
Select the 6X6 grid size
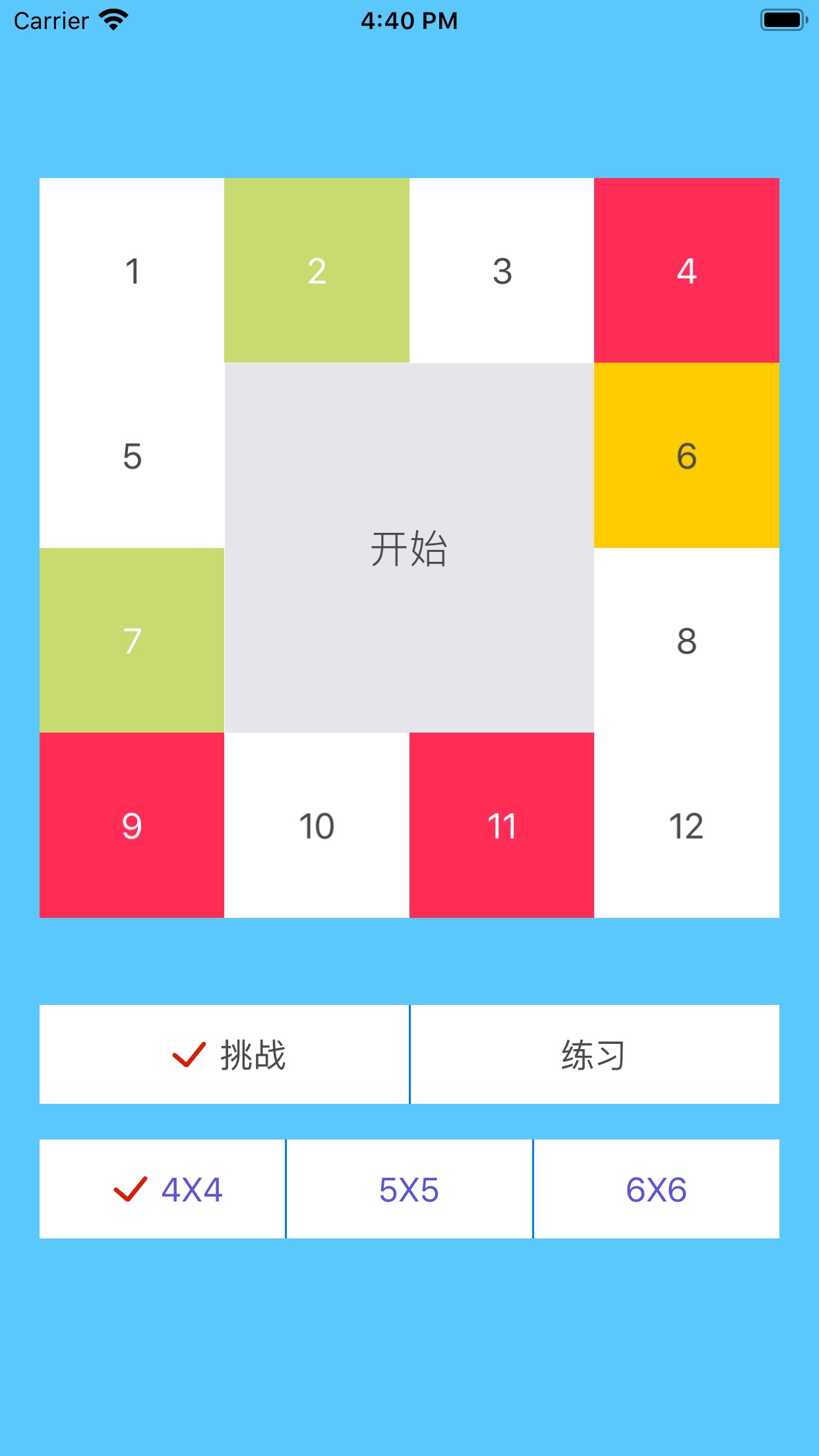[x=656, y=1189]
